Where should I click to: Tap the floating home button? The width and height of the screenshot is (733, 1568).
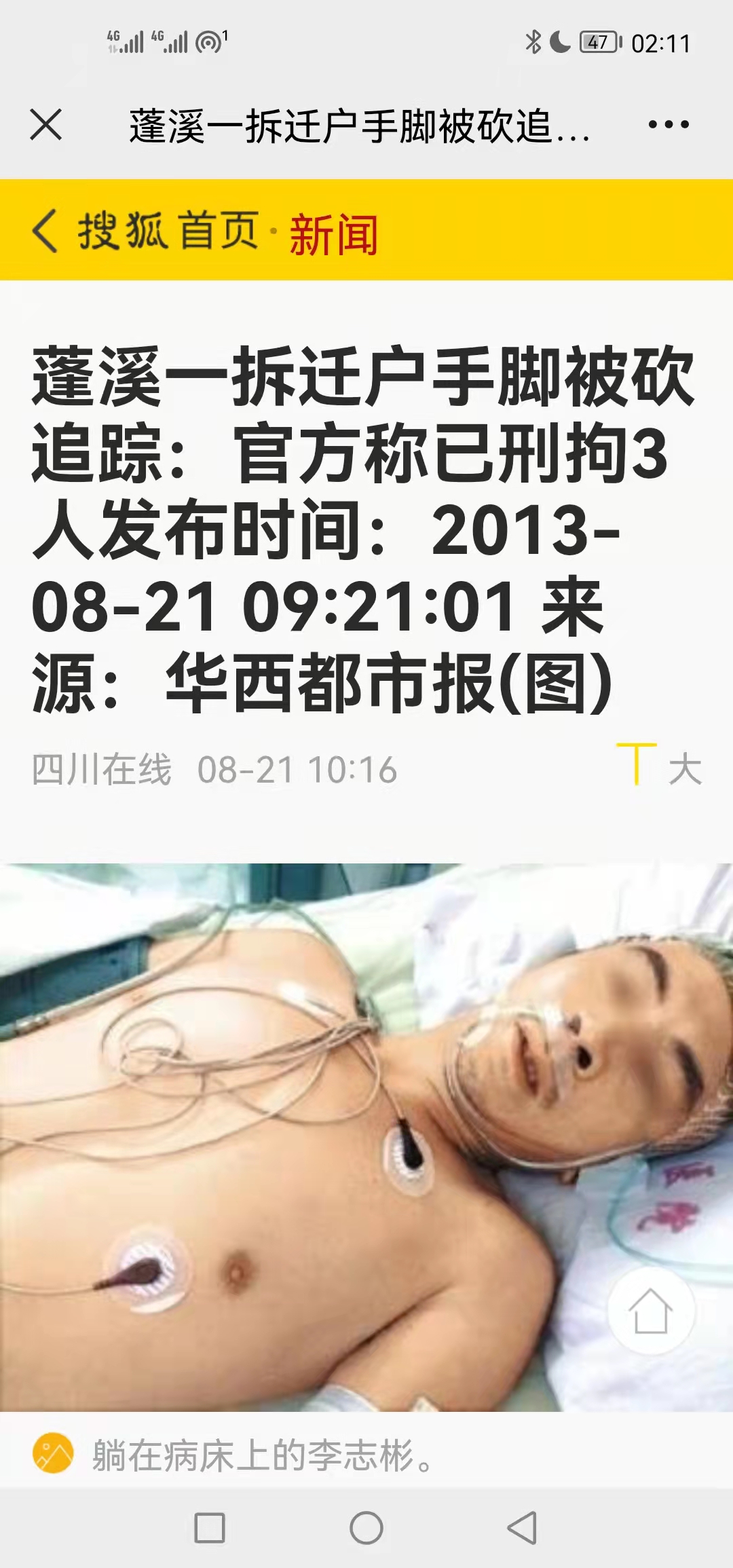click(650, 1310)
